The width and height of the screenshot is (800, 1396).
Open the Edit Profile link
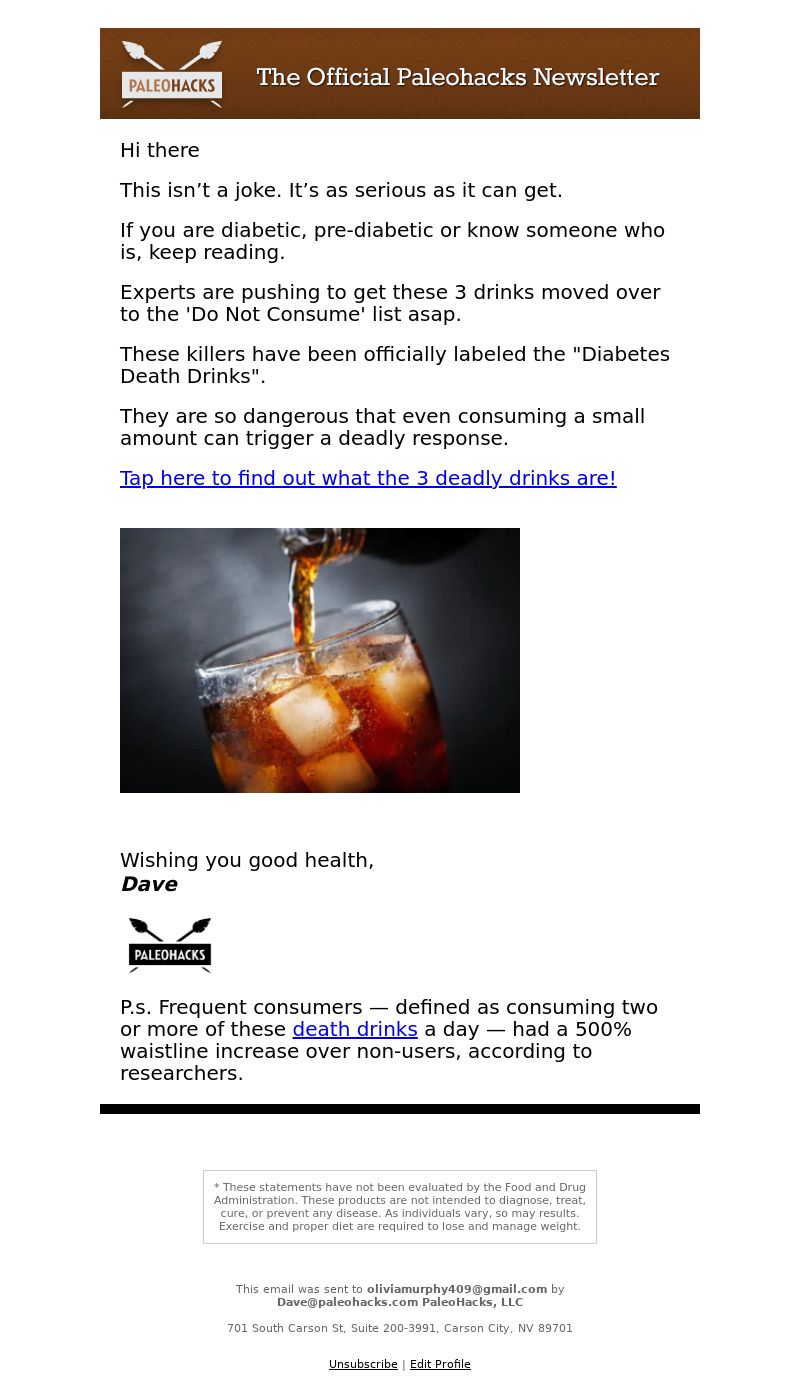pos(440,1364)
